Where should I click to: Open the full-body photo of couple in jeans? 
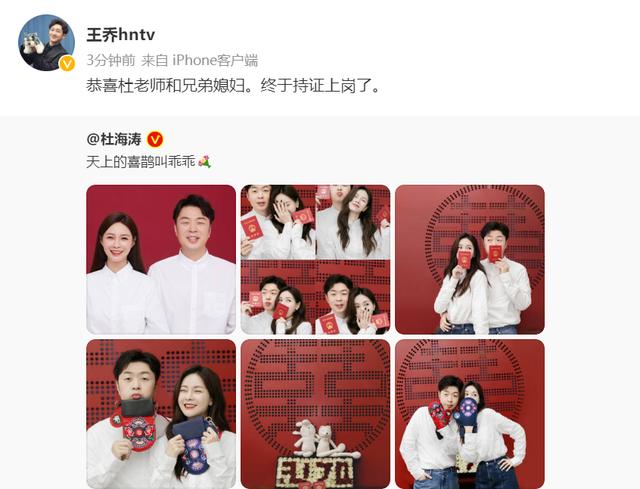[470, 413]
